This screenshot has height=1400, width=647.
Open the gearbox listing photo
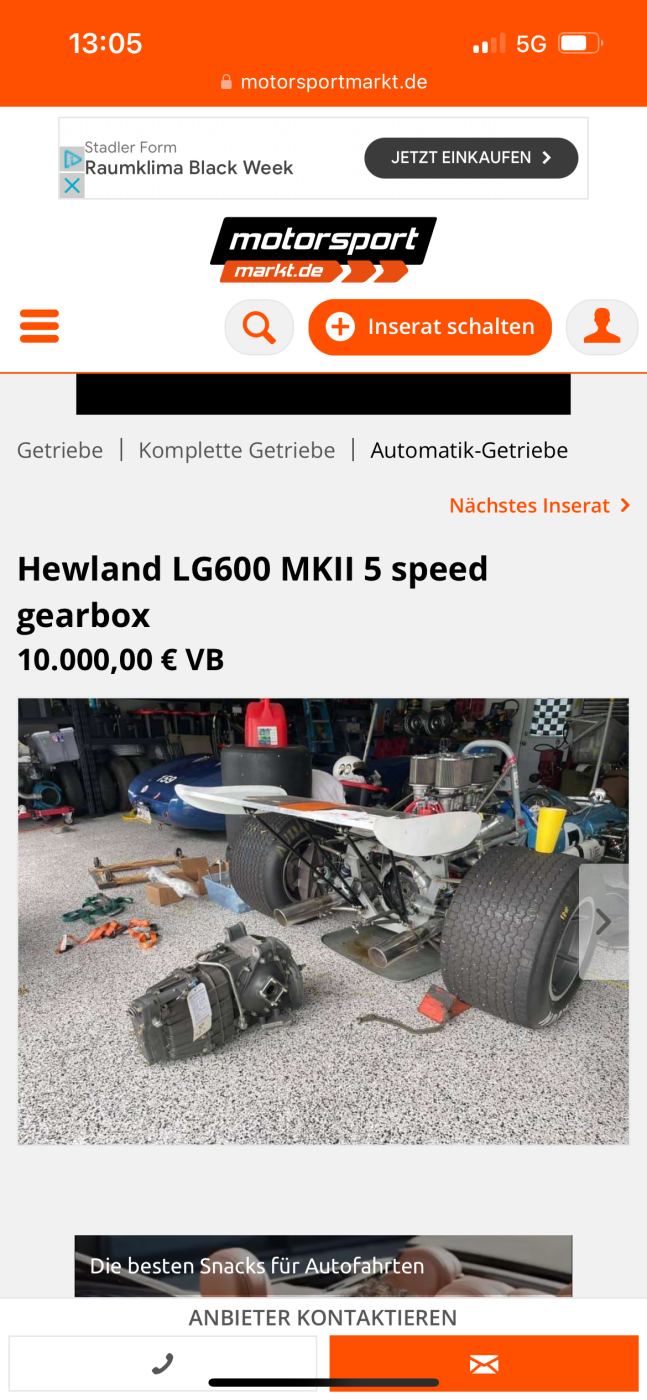(323, 921)
